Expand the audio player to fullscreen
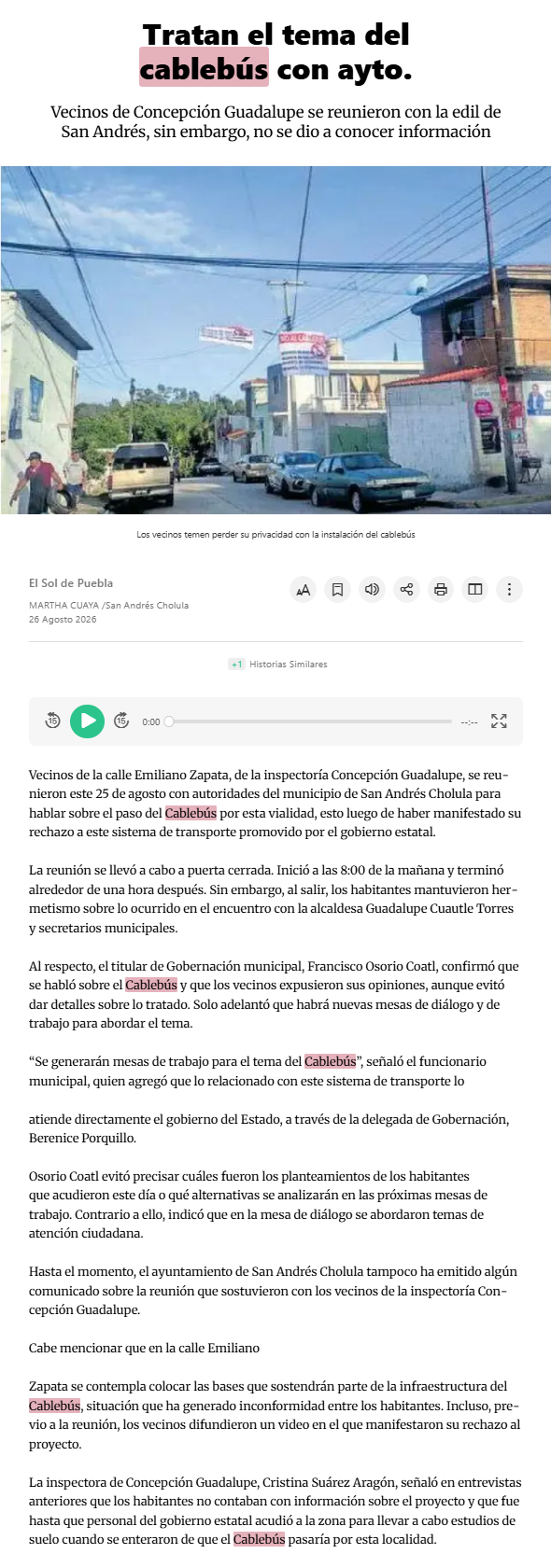Screen dimensions: 551x1568 (499, 721)
